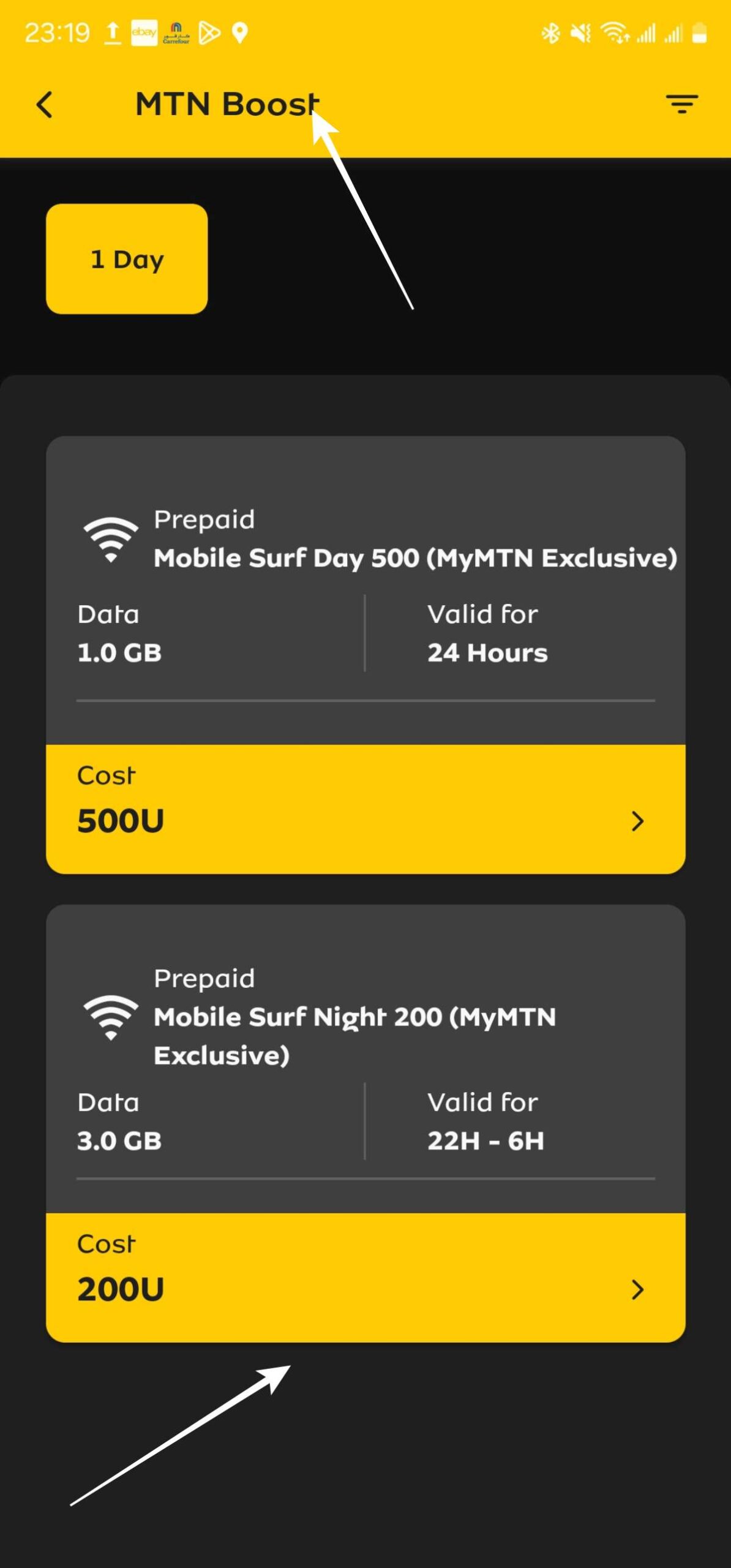
Task: Select the upload arrow notification icon
Action: coord(112,32)
